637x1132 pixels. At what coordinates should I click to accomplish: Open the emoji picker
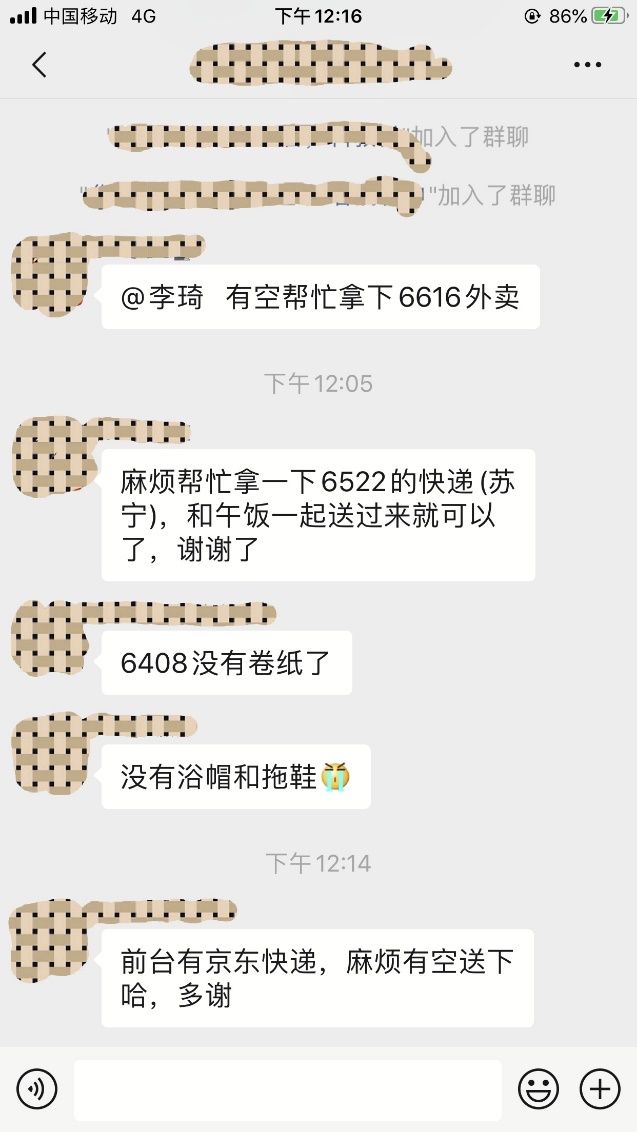(538, 1089)
